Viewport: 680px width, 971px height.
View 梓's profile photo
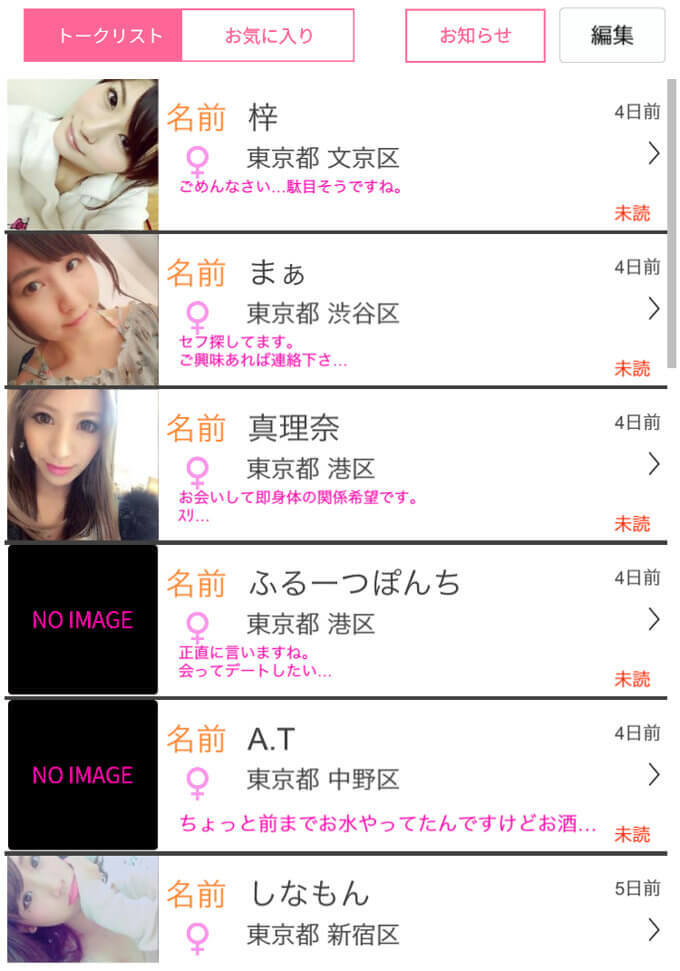pyautogui.click(x=83, y=155)
